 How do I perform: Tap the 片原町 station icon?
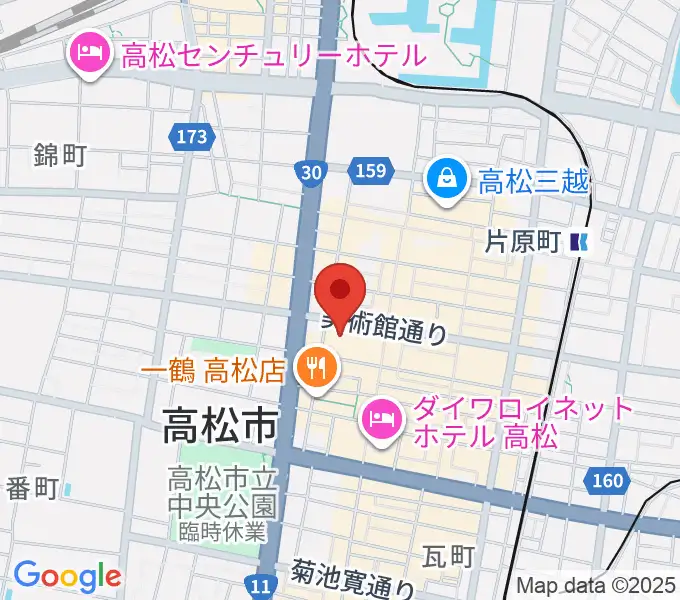click(x=579, y=240)
